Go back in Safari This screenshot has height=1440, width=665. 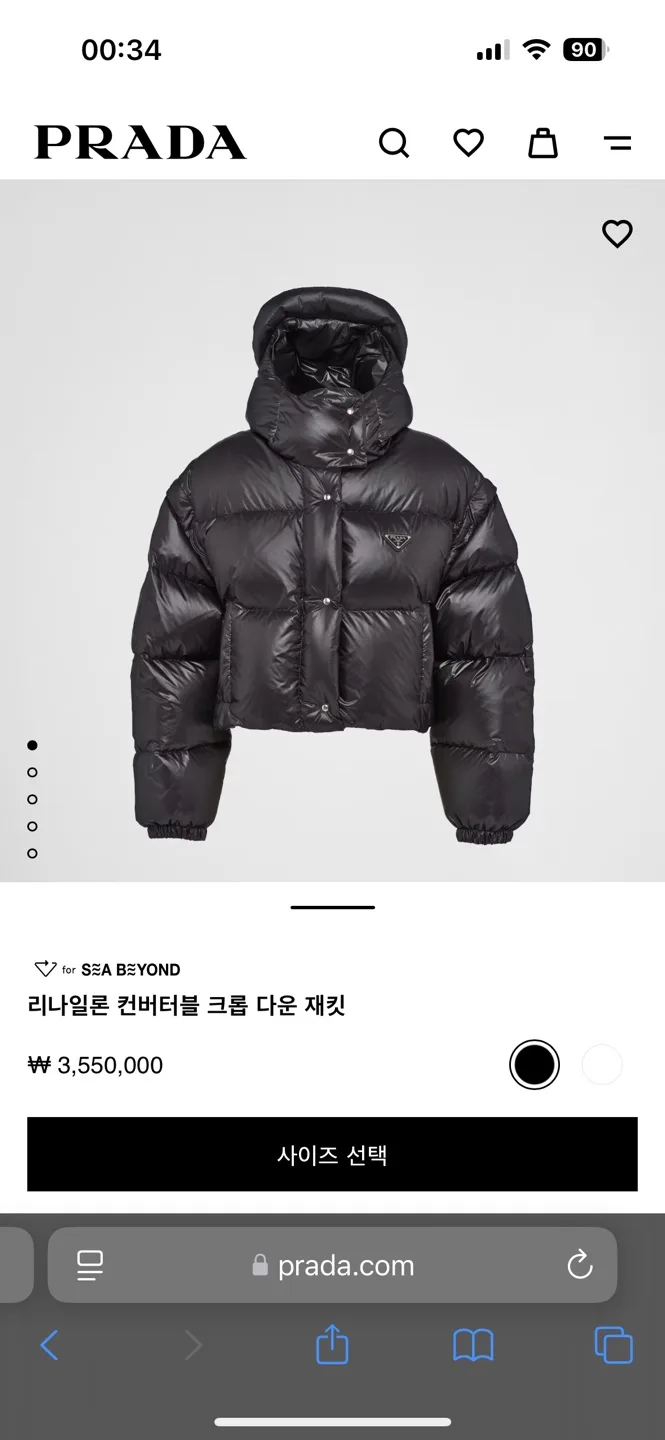pos(49,1345)
